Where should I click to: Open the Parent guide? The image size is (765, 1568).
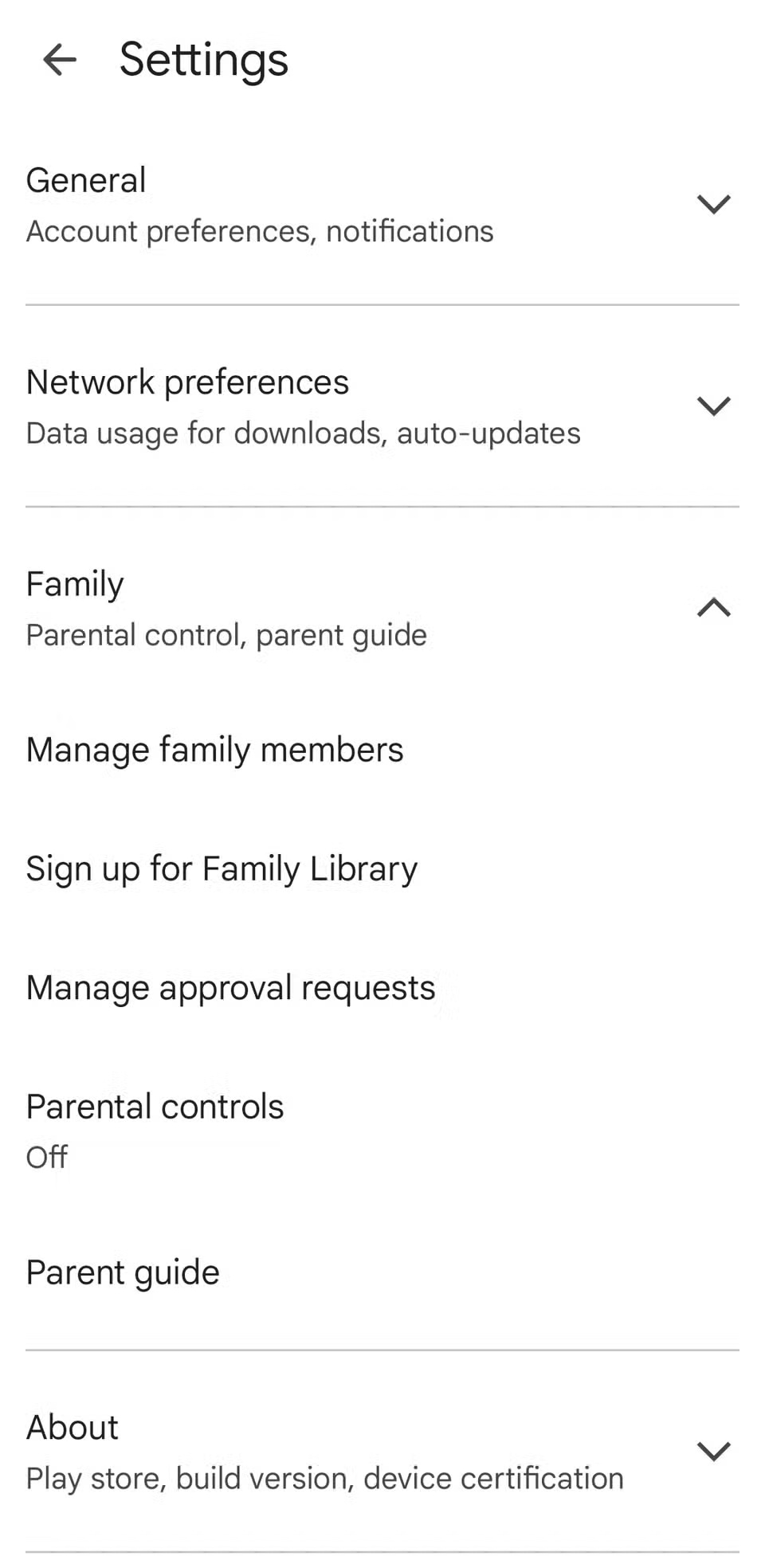122,1272
